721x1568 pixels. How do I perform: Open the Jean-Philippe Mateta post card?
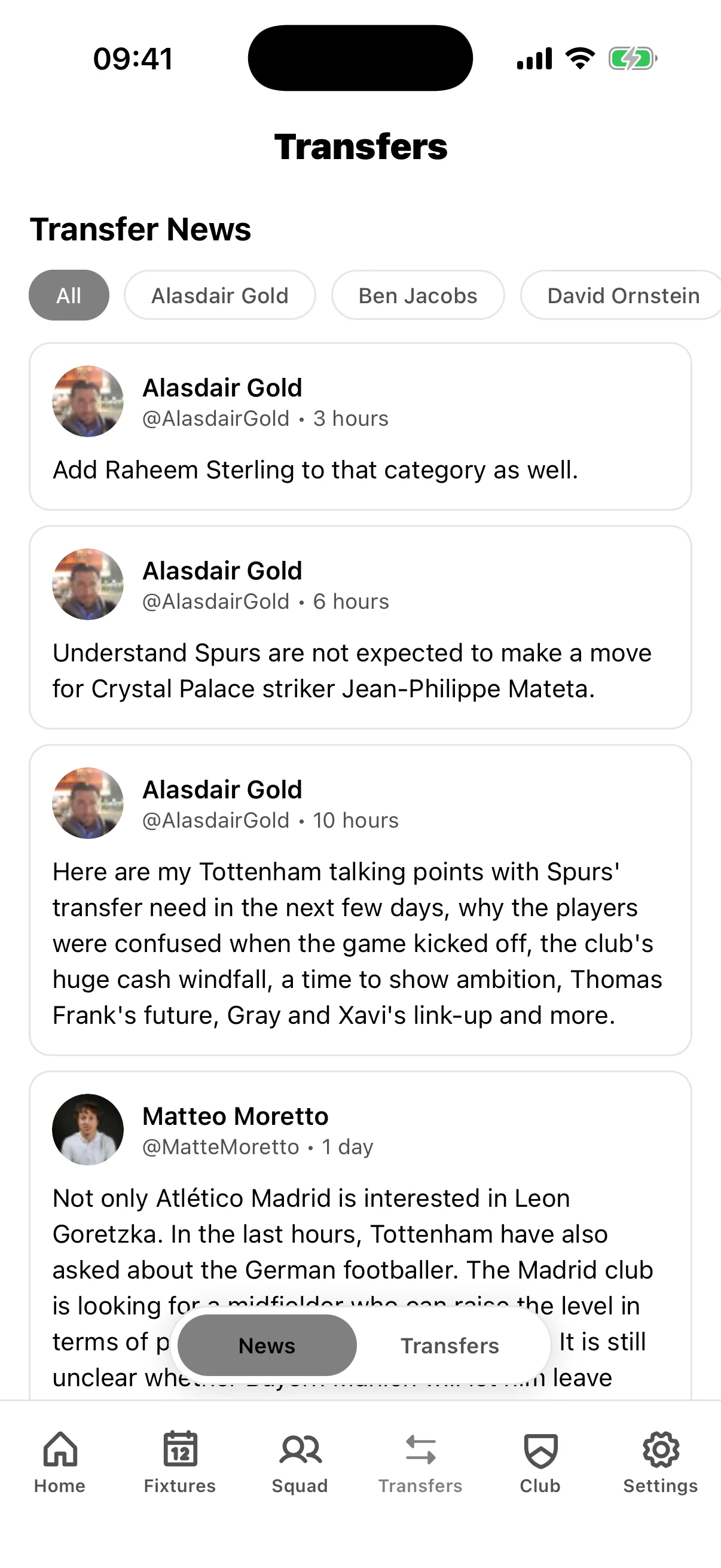point(360,627)
